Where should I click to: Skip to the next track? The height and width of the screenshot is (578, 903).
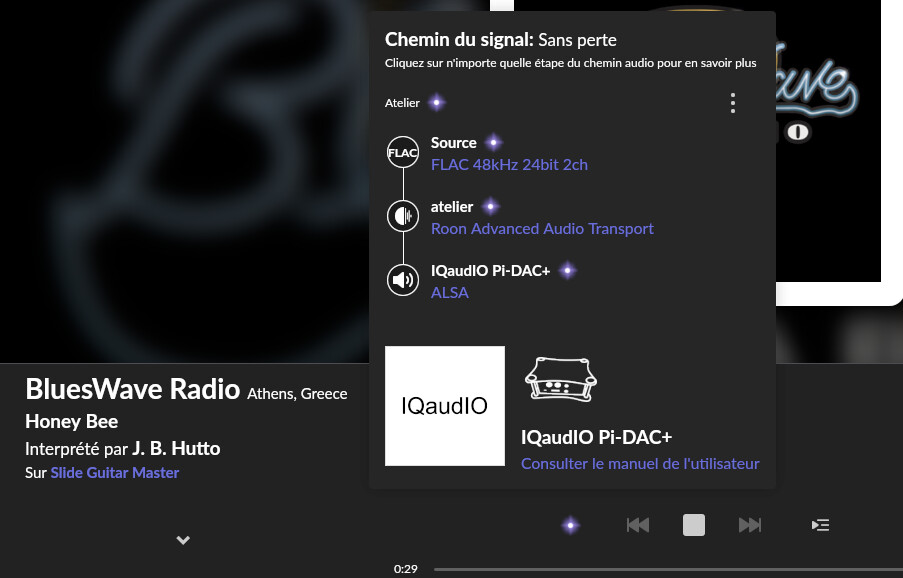(750, 525)
